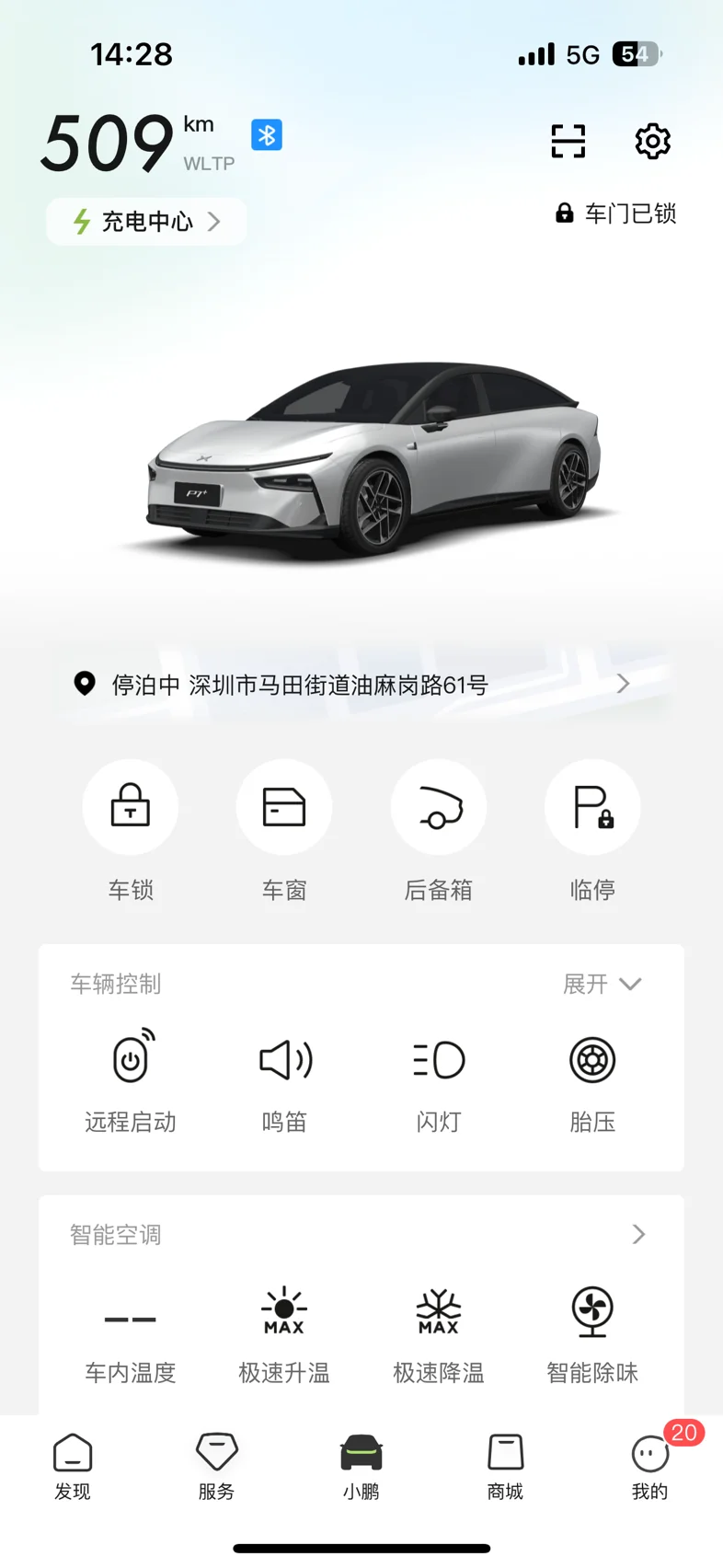Open the 车窗 window control
Viewport: 723px width, 1568px height.
pos(284,830)
